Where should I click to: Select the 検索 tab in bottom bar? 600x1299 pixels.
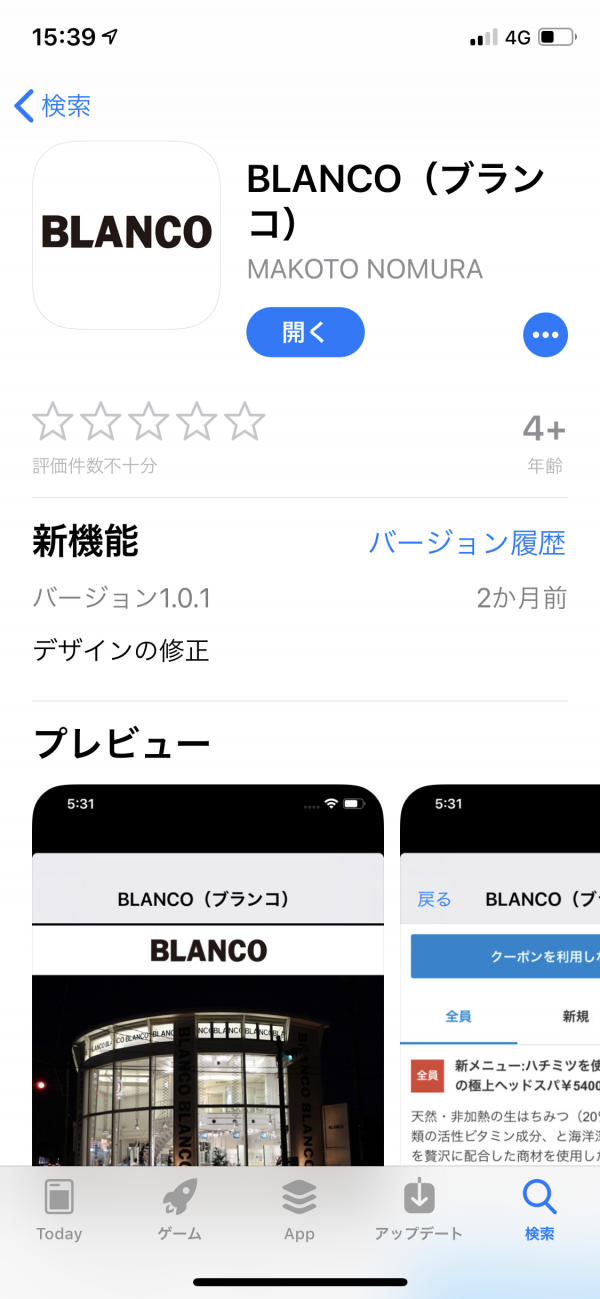click(x=539, y=1210)
